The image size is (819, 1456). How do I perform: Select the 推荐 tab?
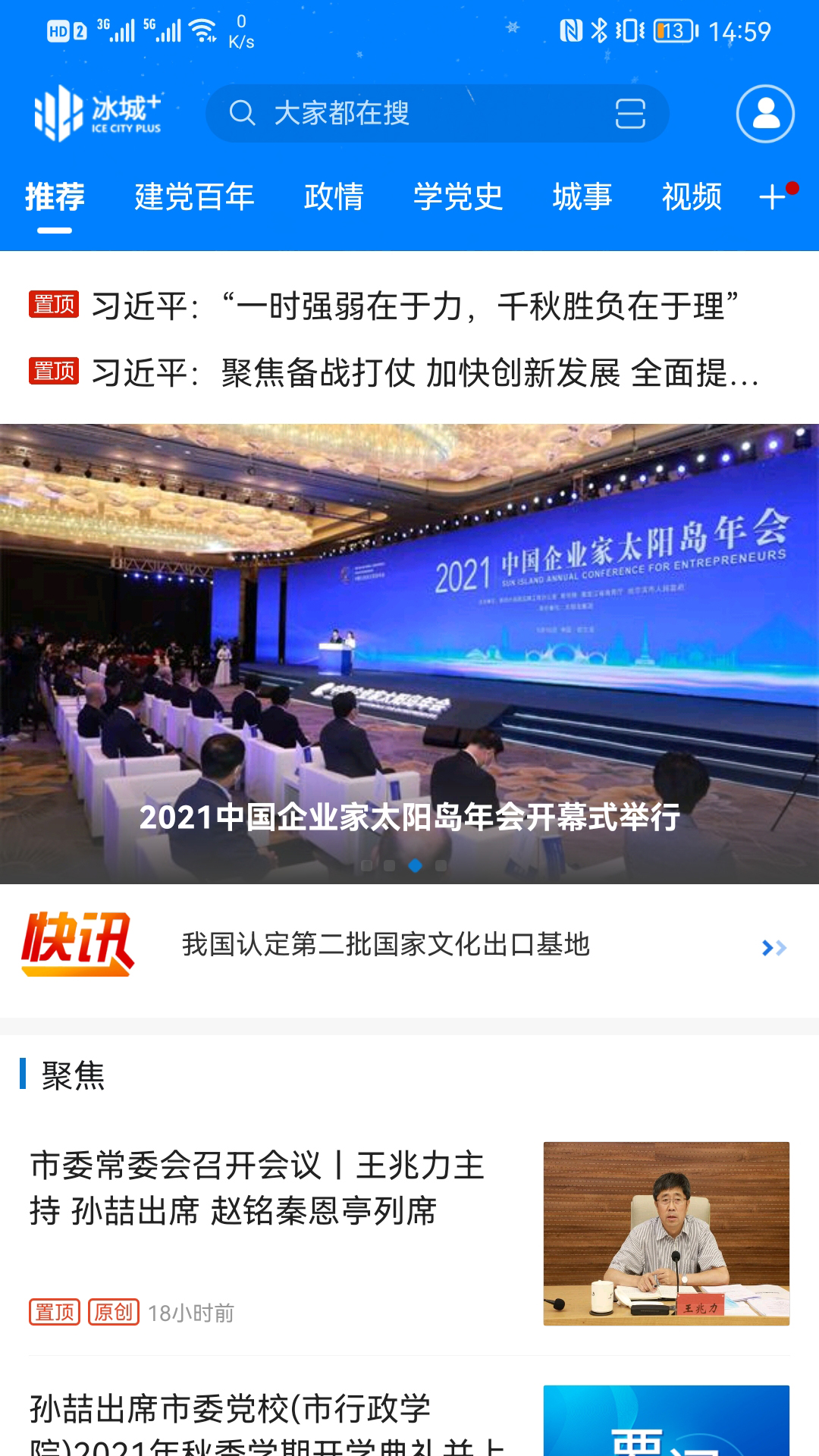tap(55, 197)
